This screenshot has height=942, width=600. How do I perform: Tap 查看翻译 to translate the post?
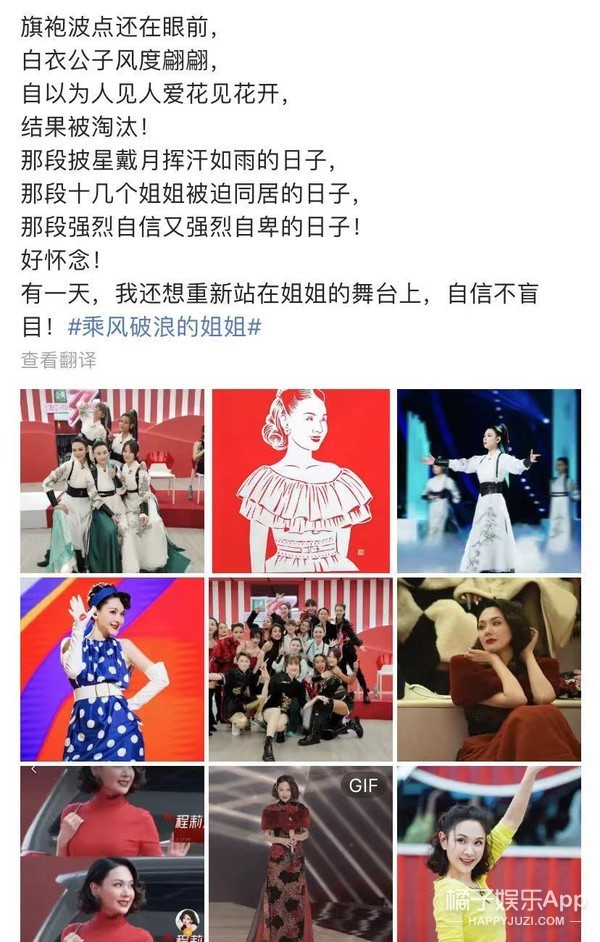click(x=59, y=360)
